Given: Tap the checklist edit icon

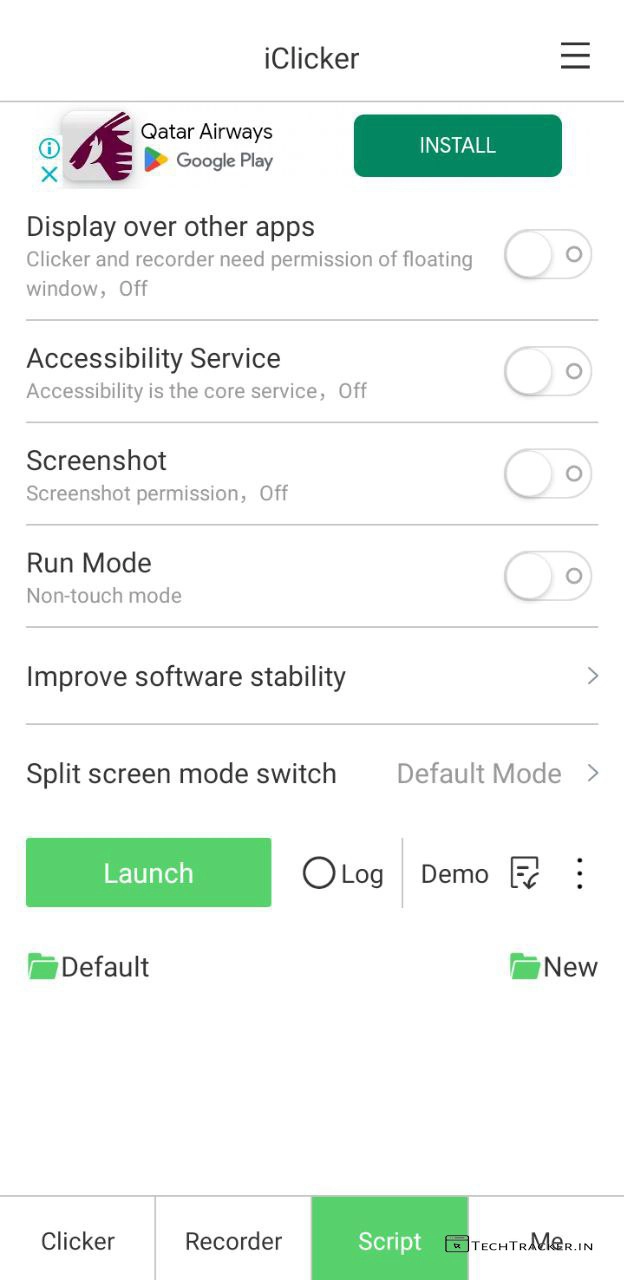Looking at the screenshot, I should click(x=525, y=873).
